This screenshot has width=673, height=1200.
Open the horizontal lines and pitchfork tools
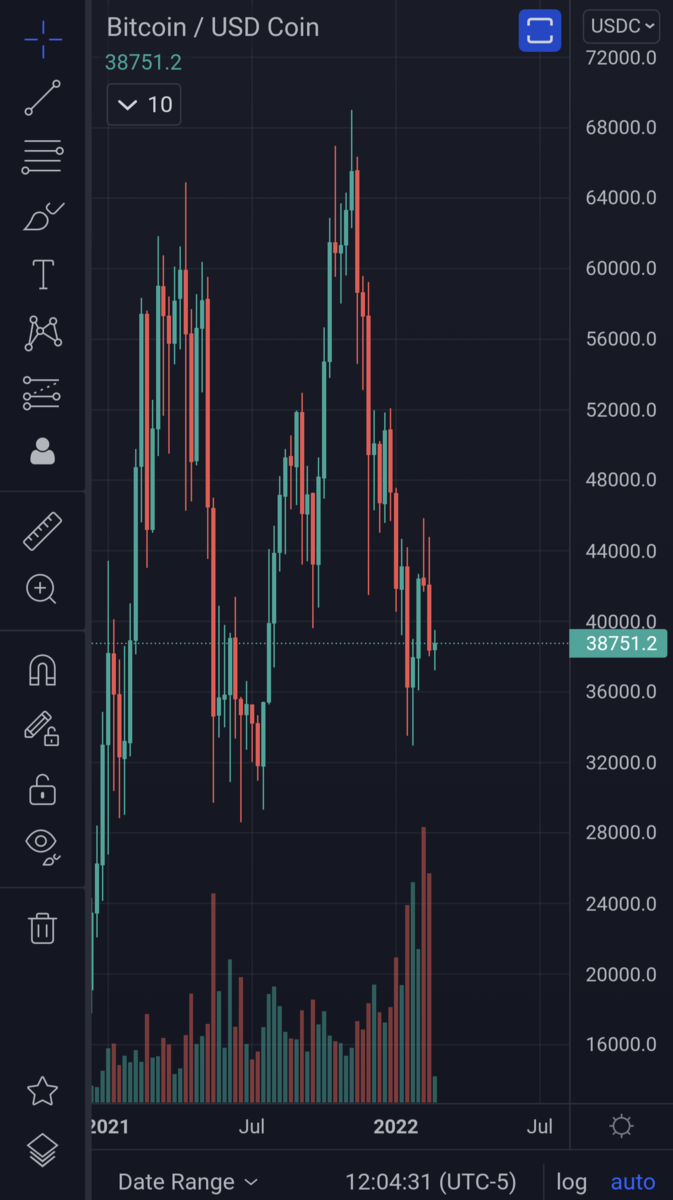(42, 157)
